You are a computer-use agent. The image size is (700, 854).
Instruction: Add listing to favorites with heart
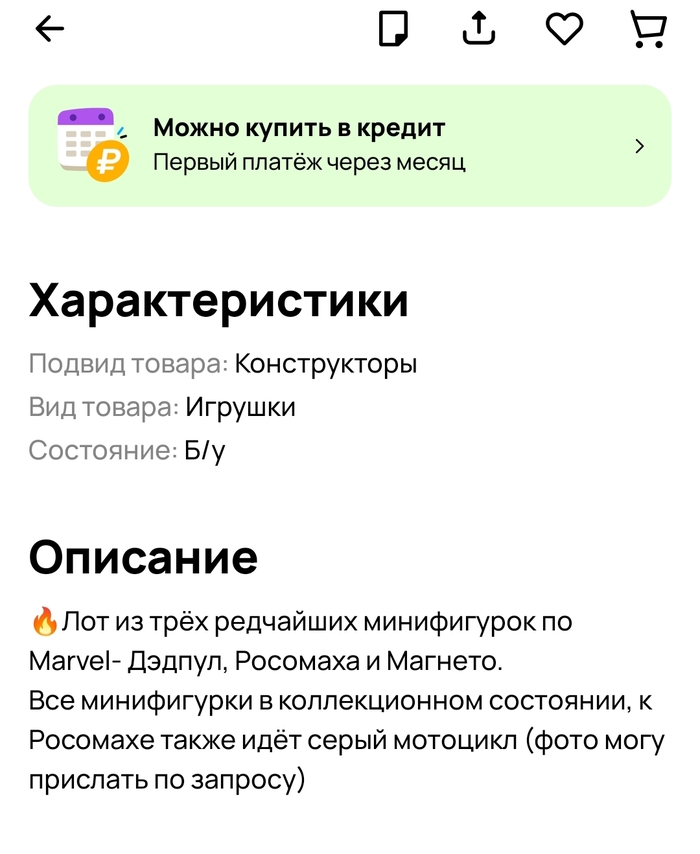564,30
